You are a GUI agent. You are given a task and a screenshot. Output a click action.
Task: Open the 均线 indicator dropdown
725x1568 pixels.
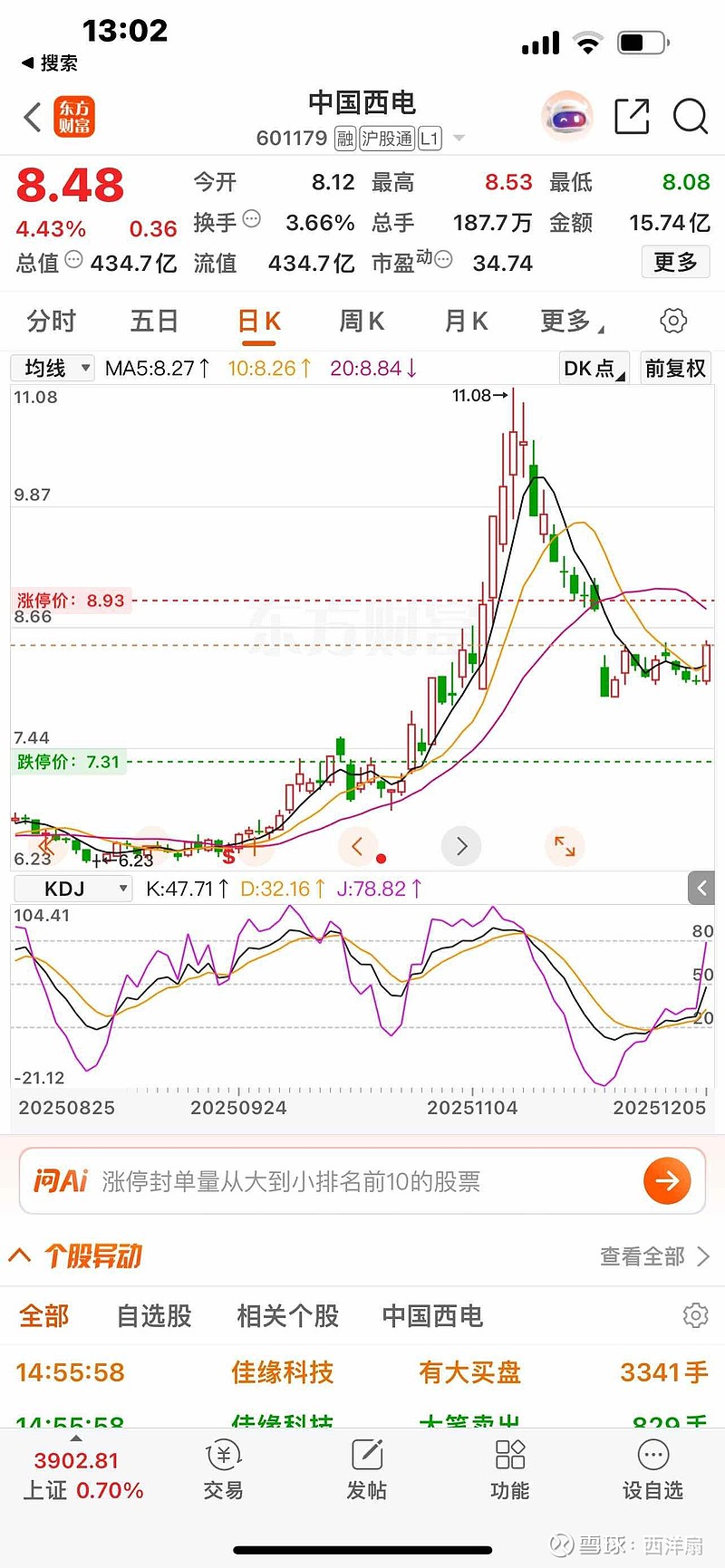[x=53, y=368]
